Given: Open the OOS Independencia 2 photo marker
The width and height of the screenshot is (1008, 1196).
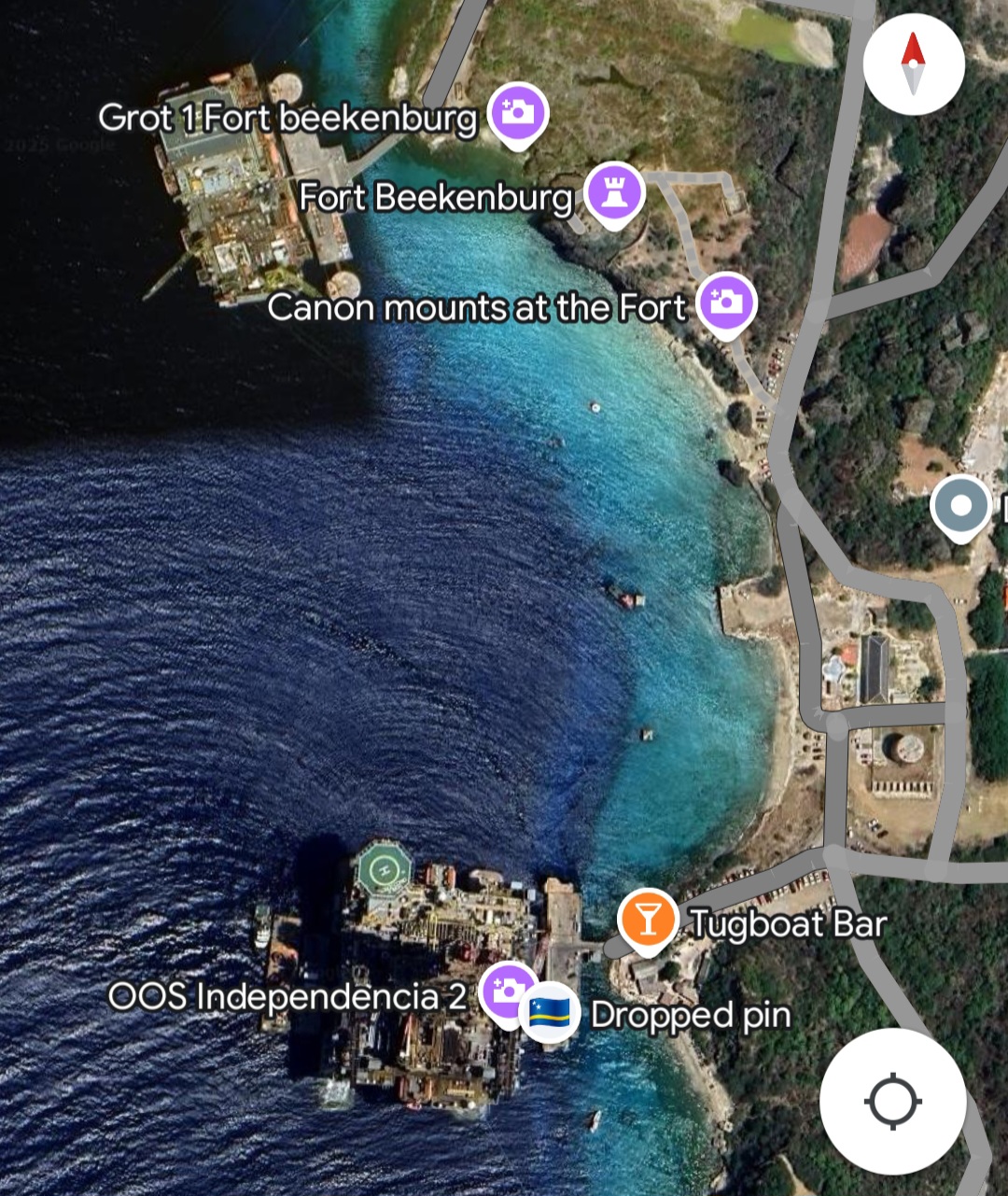Looking at the screenshot, I should (x=507, y=991).
